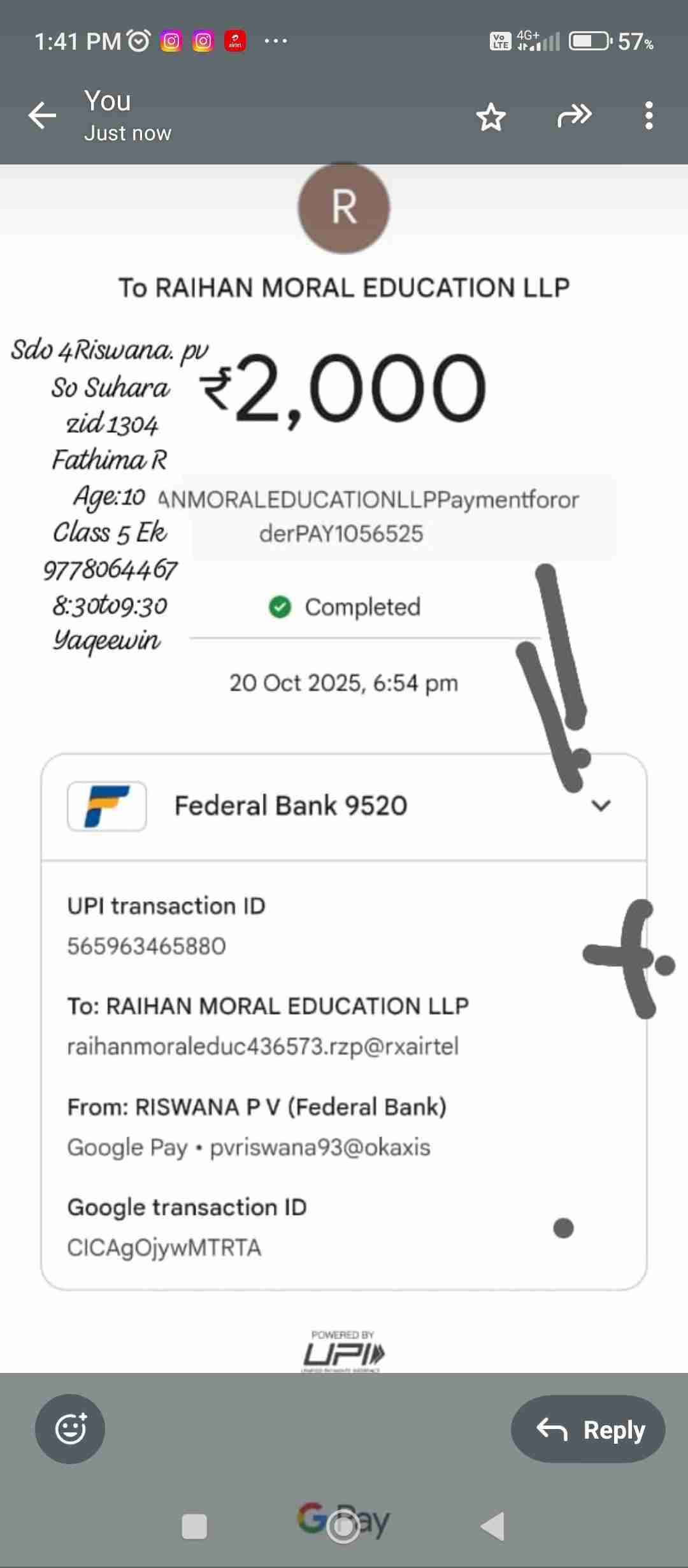Screen dimensions: 688x1568
Task: Add an emoji reaction
Action: point(70,1428)
